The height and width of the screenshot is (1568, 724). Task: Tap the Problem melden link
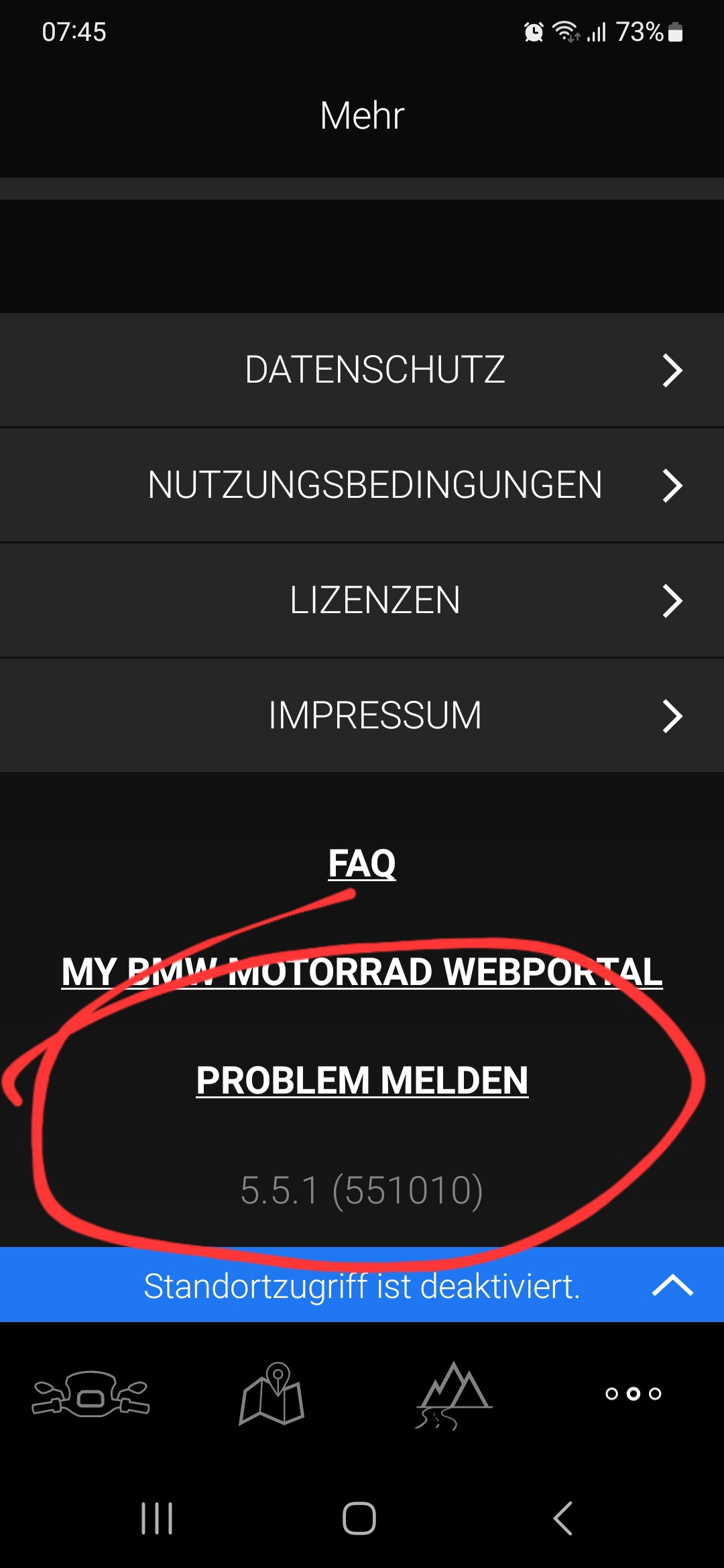[362, 1080]
